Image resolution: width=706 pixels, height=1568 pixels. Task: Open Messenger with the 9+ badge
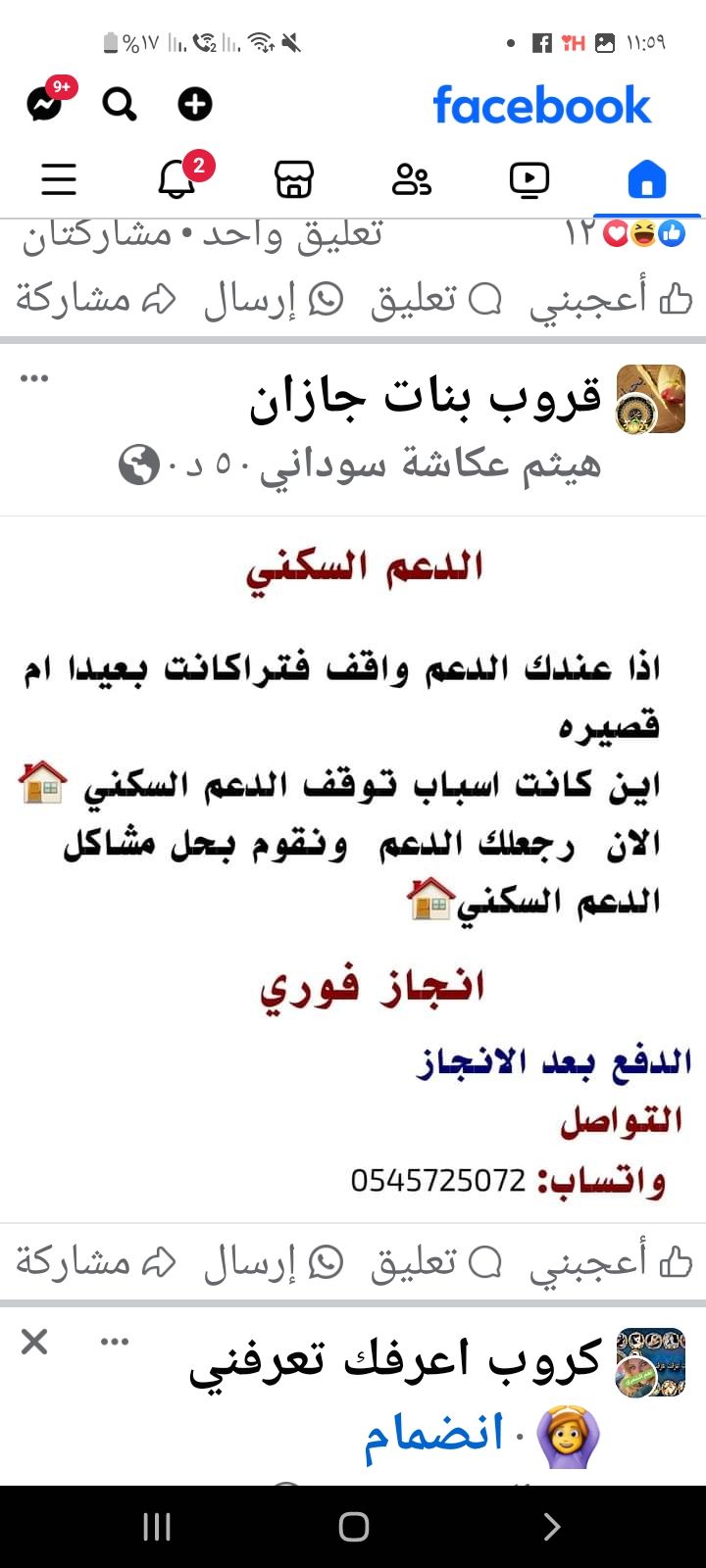(x=41, y=103)
